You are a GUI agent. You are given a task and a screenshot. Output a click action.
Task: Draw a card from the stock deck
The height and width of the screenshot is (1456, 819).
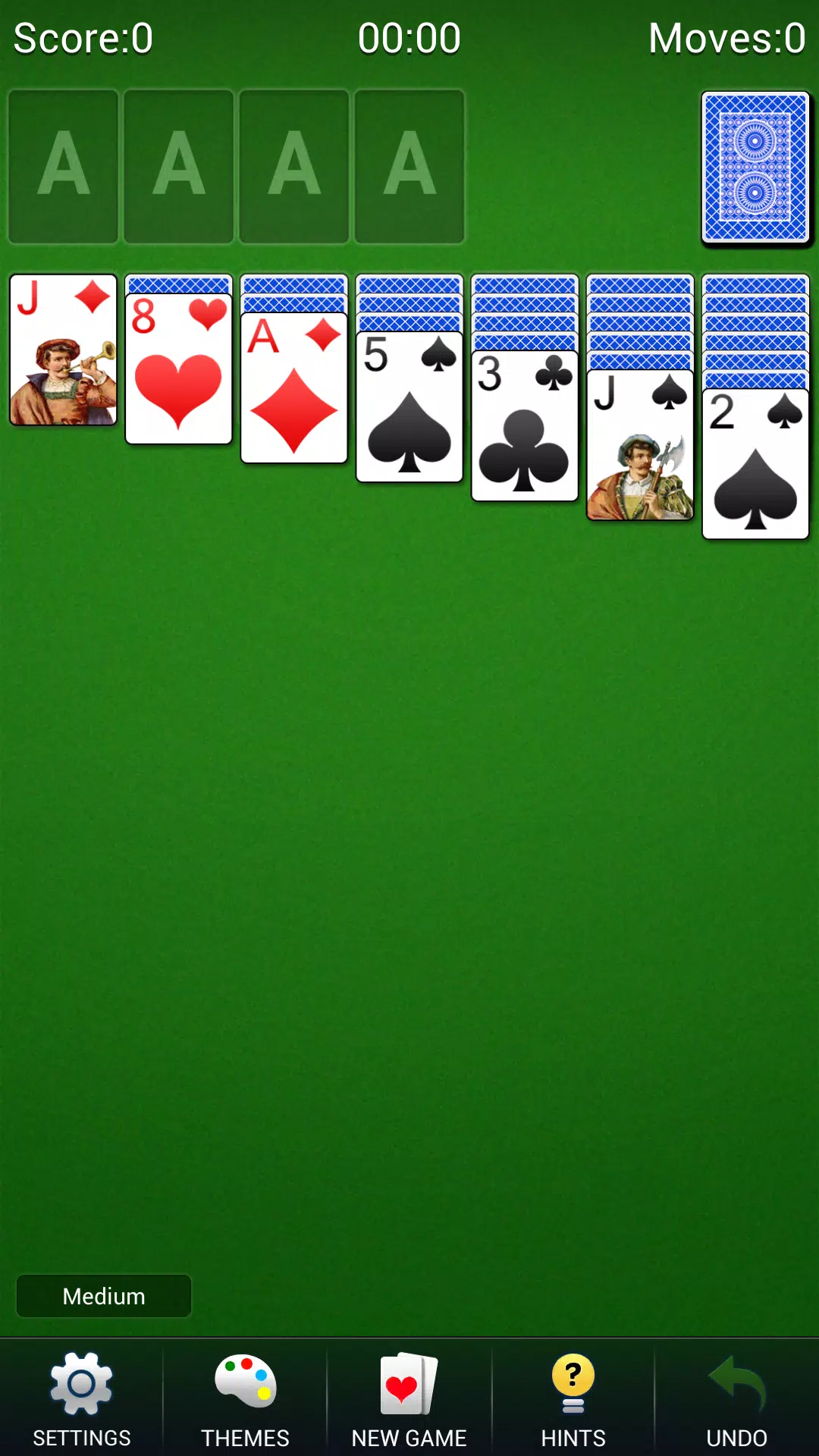tap(755, 168)
